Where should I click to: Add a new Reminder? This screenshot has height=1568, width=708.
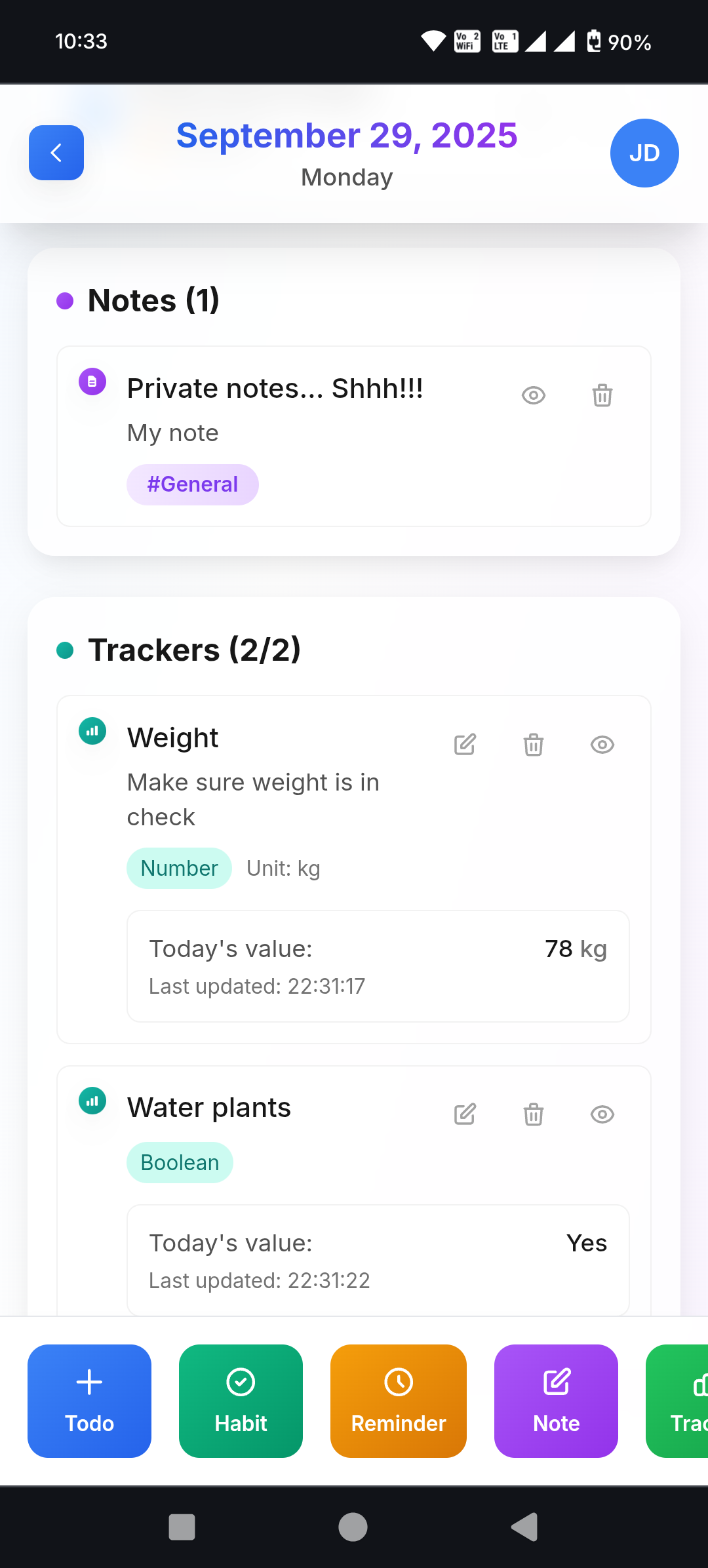[398, 1401]
